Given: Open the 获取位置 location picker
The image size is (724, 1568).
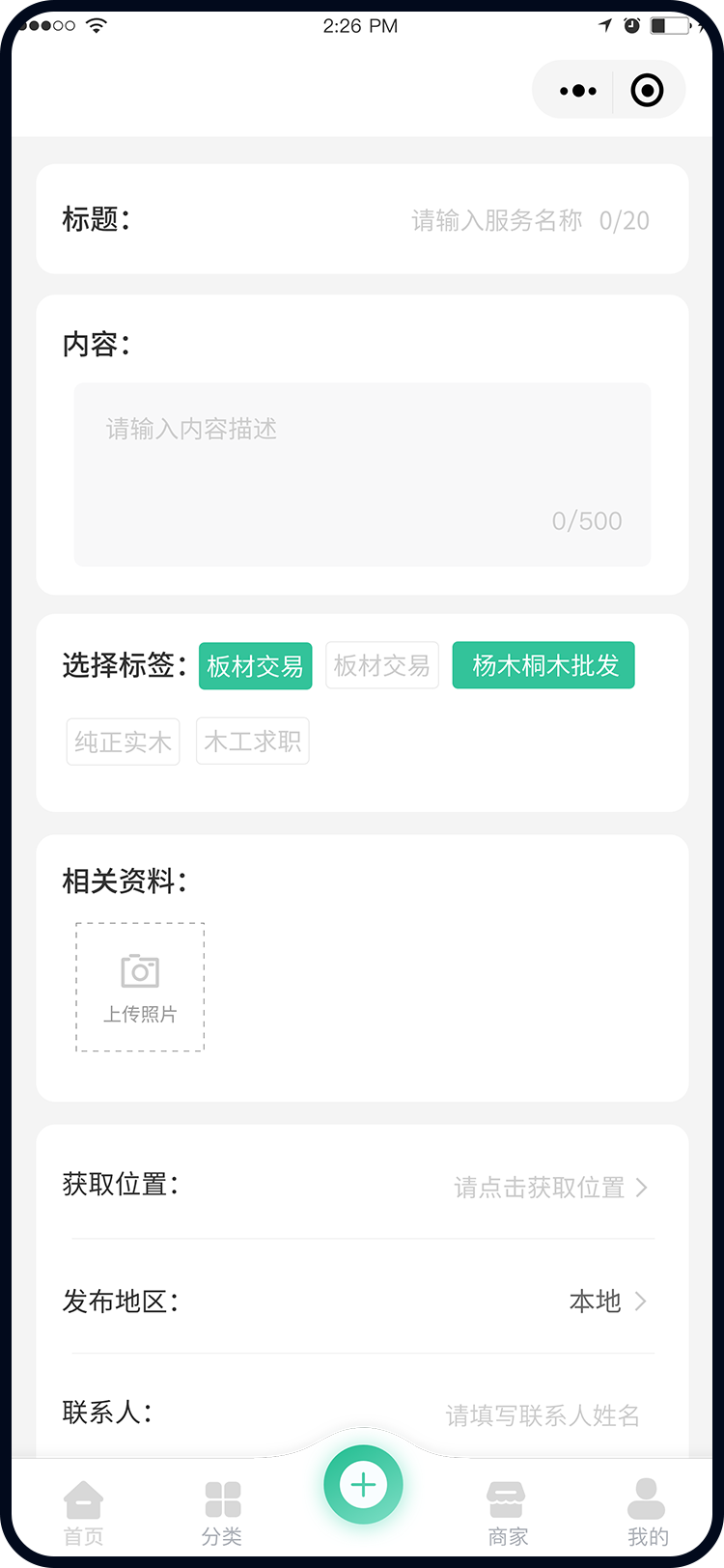Looking at the screenshot, I should (548, 1188).
